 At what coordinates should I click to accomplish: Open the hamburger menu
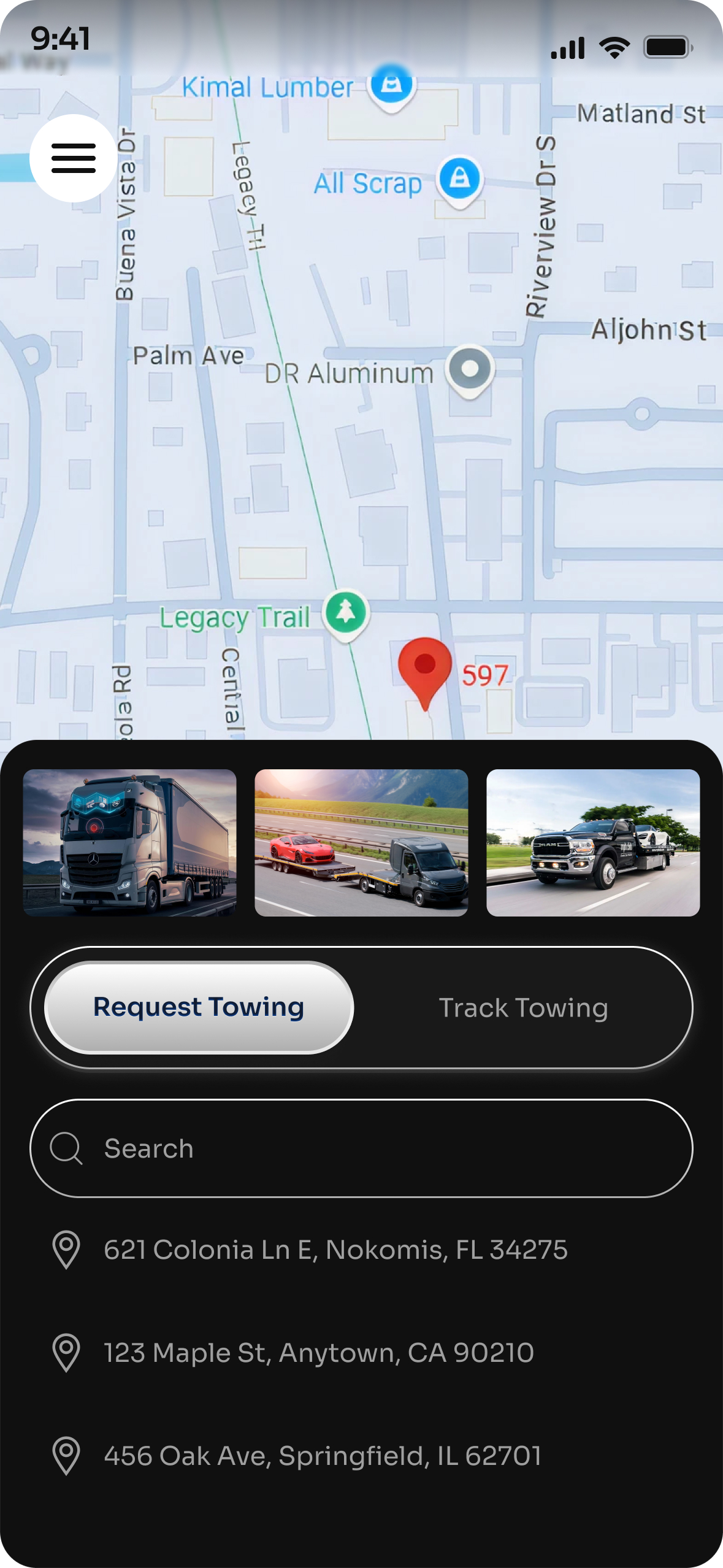[x=74, y=158]
